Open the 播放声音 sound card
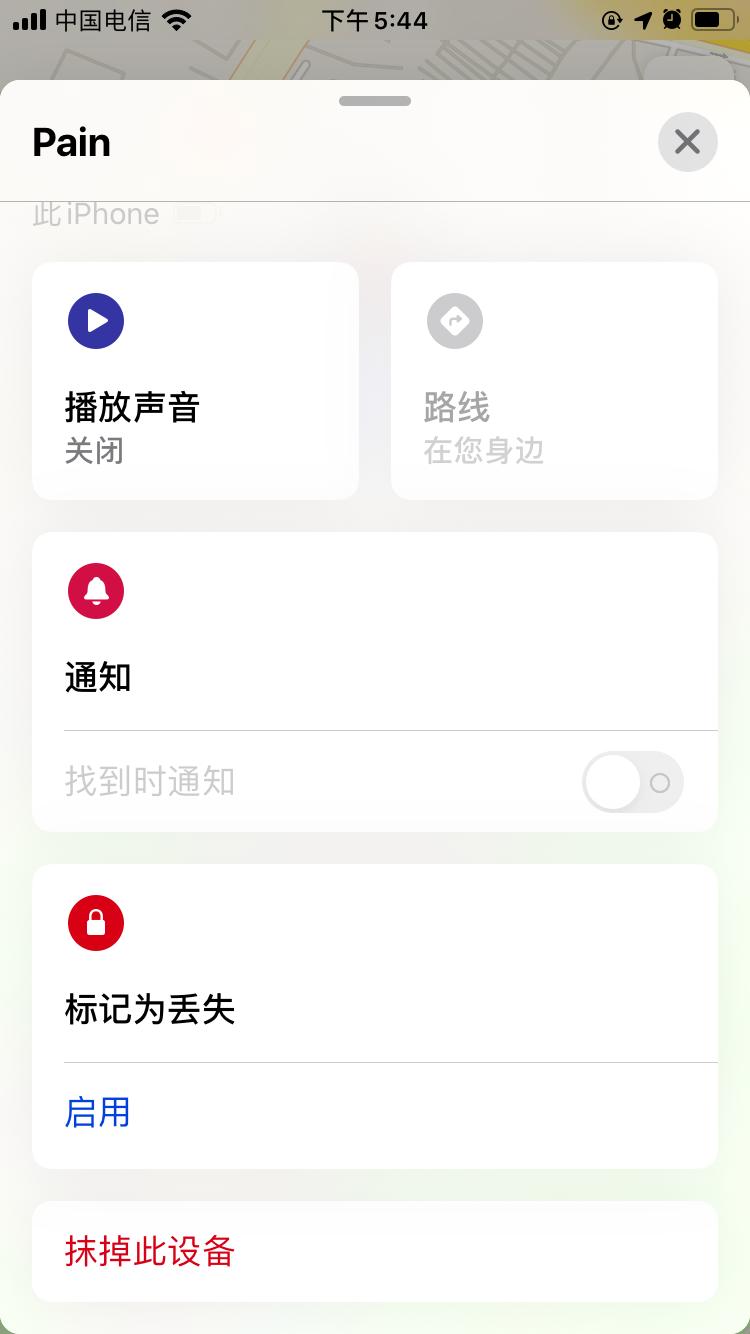750x1334 pixels. pyautogui.click(x=195, y=380)
